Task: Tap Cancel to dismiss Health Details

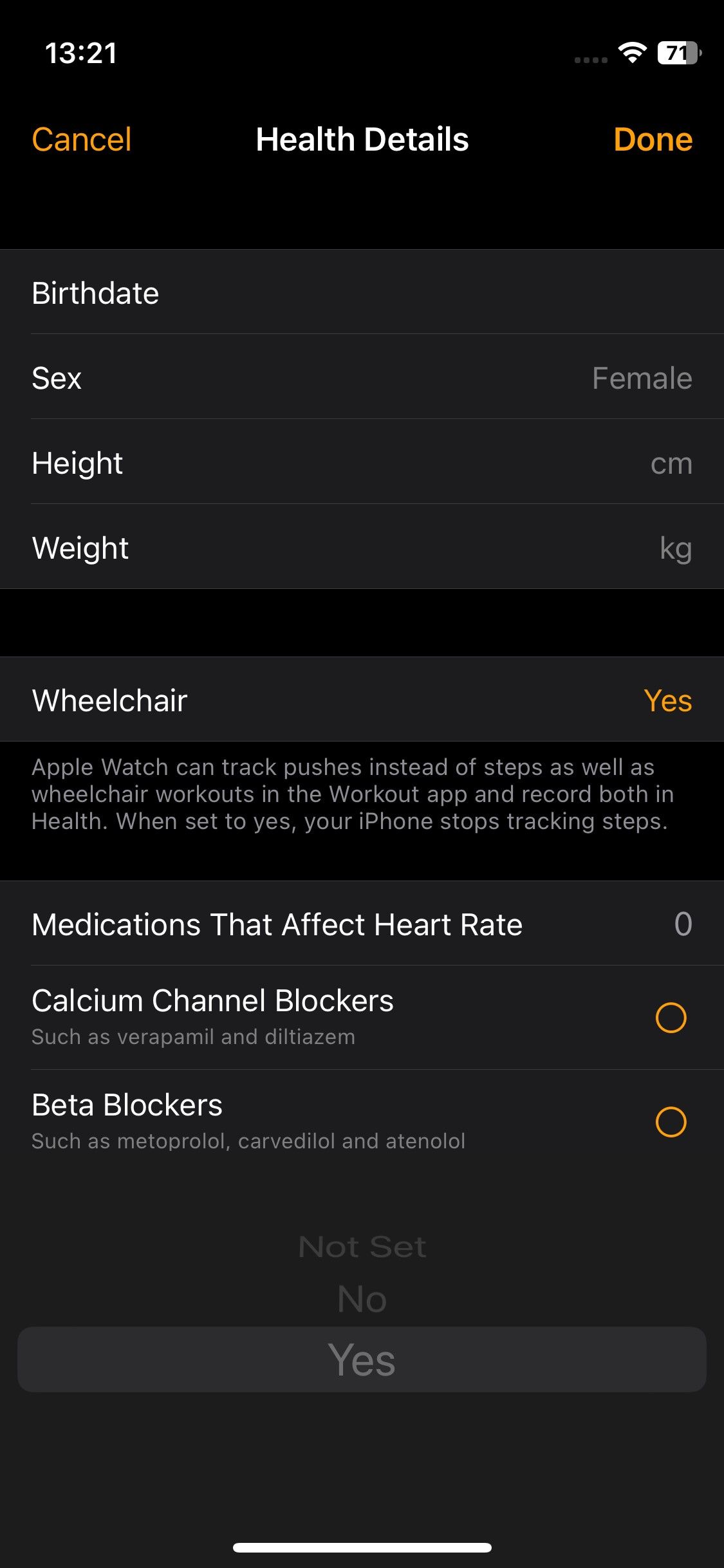Action: click(82, 139)
